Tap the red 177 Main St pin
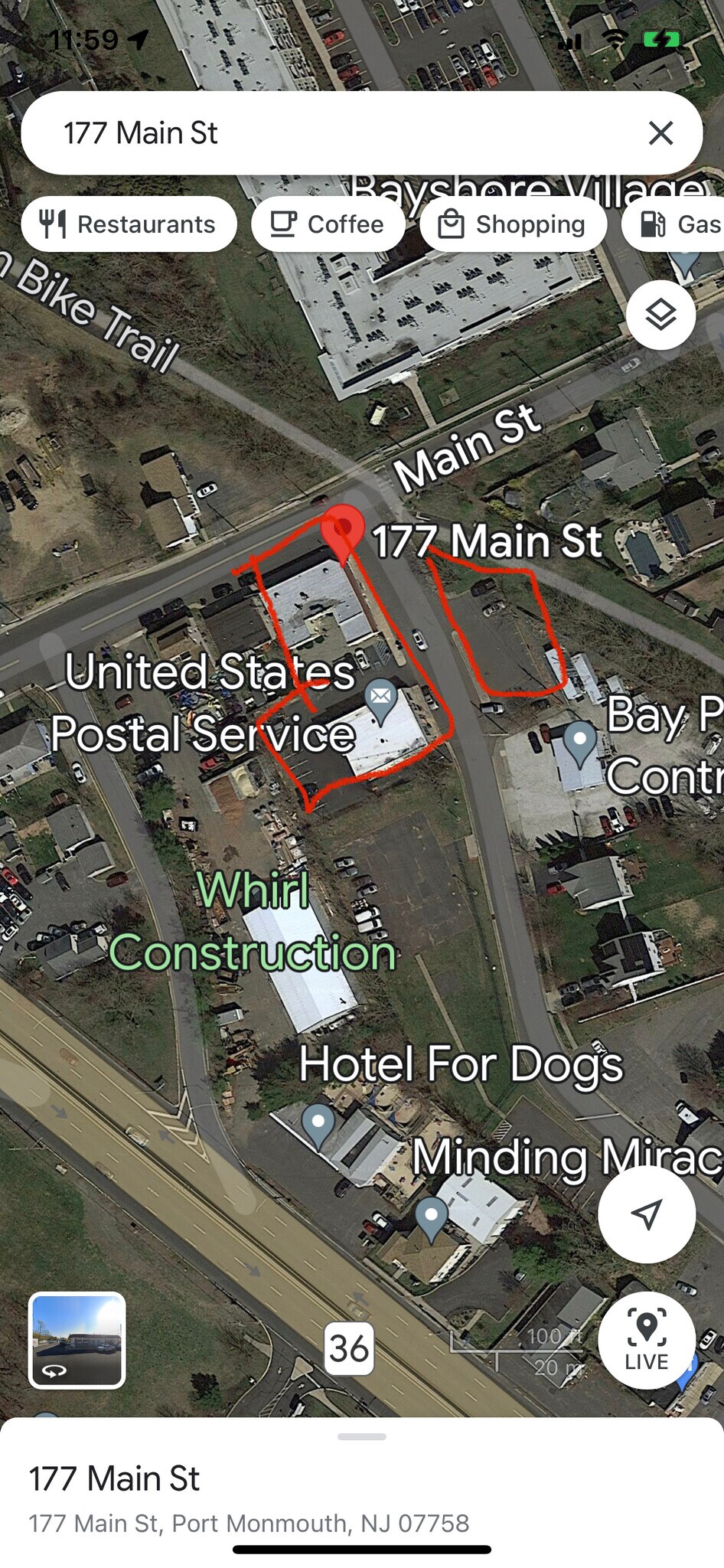 [342, 530]
